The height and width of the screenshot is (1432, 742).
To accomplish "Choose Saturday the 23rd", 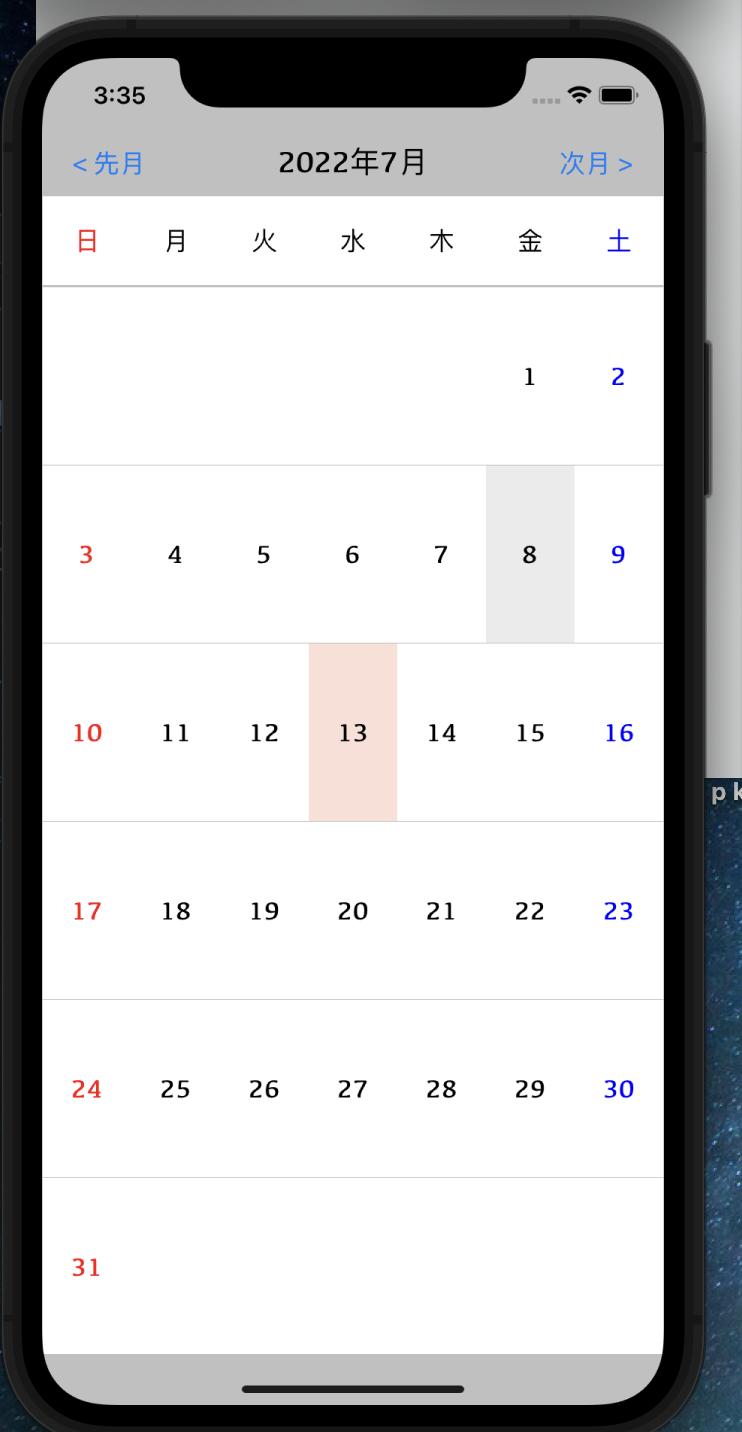I will [x=618, y=911].
